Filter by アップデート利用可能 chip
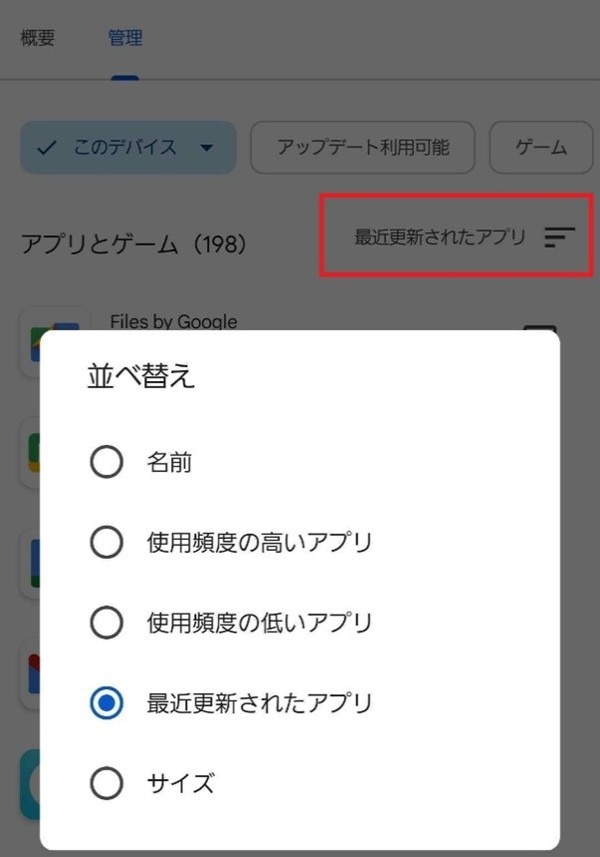 363,148
